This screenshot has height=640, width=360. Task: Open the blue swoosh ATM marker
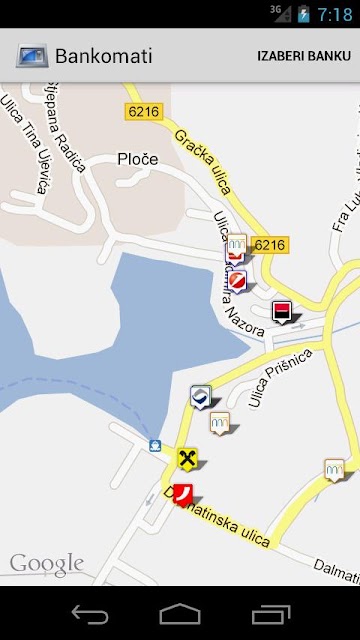point(201,397)
